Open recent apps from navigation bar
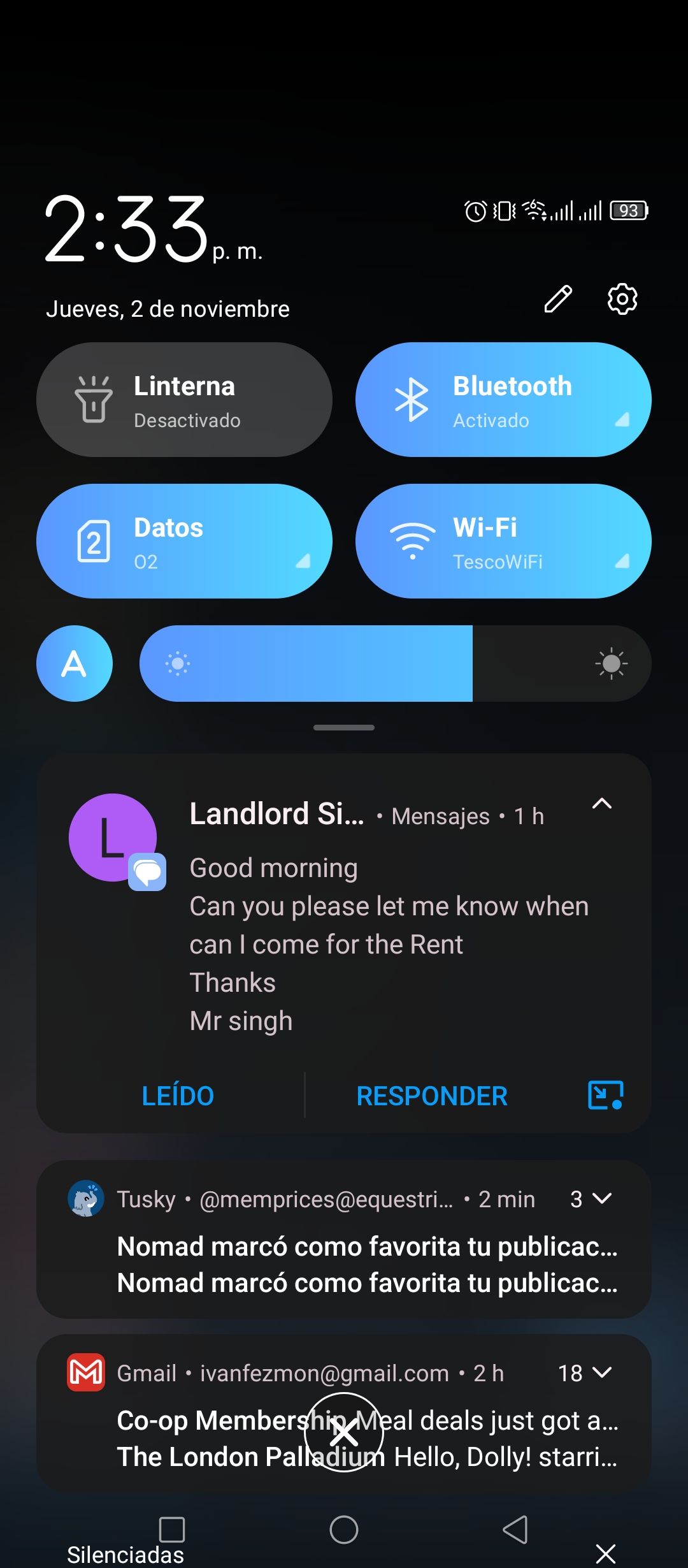This screenshot has height=1568, width=688. tap(172, 1529)
